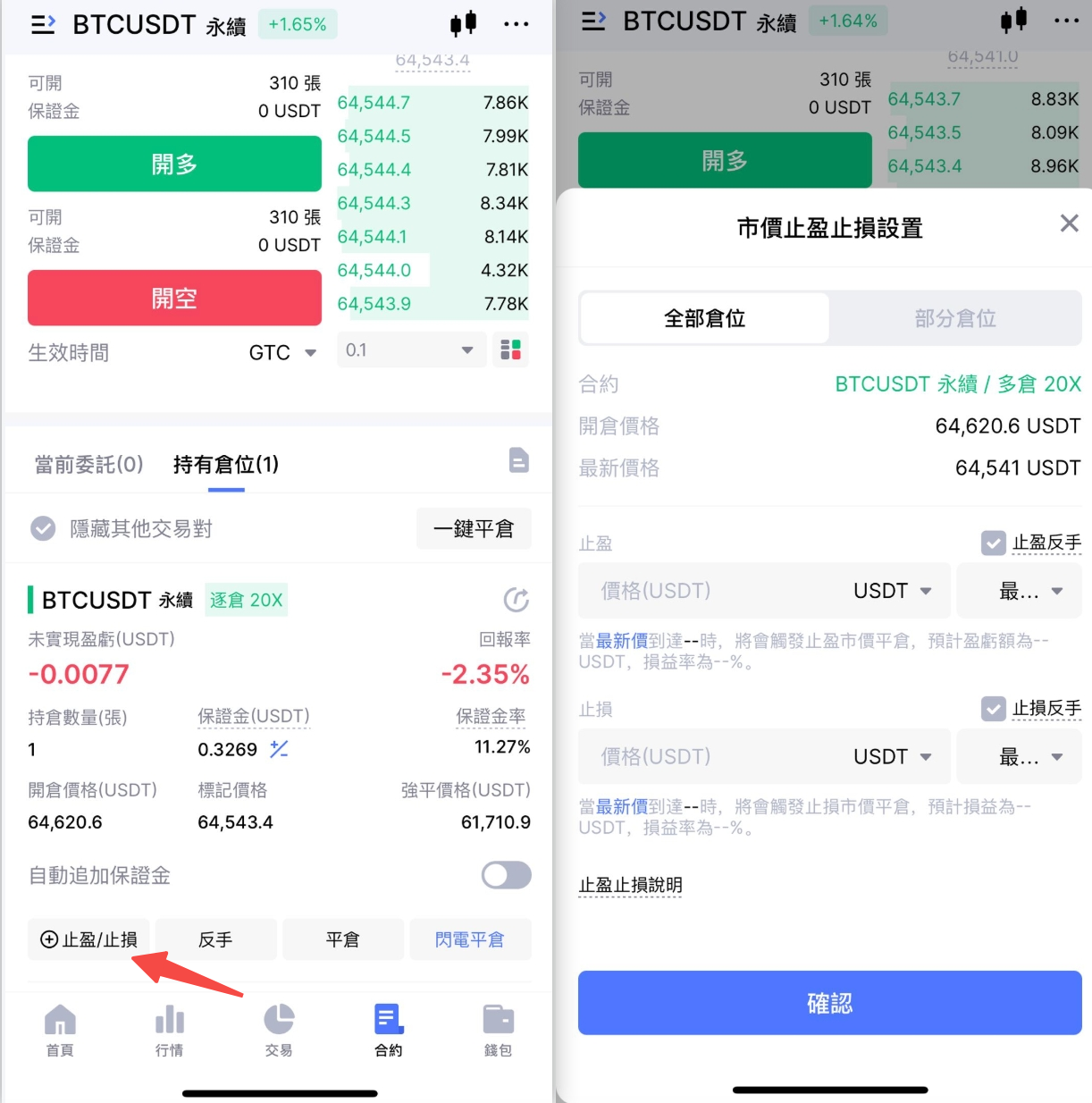Switch to the 部分倉位 segment
Screen dimensions: 1092x1103
coord(954,318)
